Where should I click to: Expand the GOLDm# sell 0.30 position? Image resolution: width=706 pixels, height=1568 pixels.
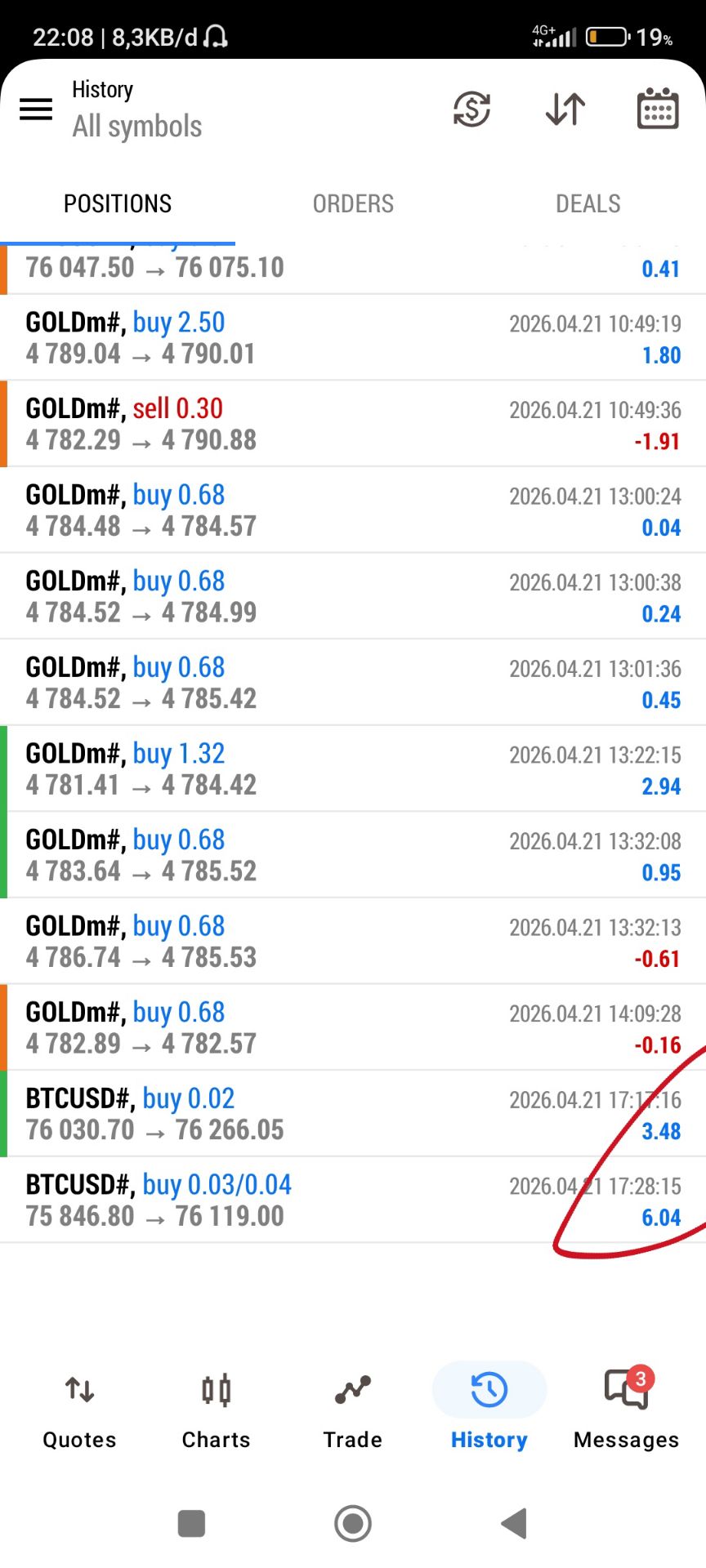(x=353, y=424)
